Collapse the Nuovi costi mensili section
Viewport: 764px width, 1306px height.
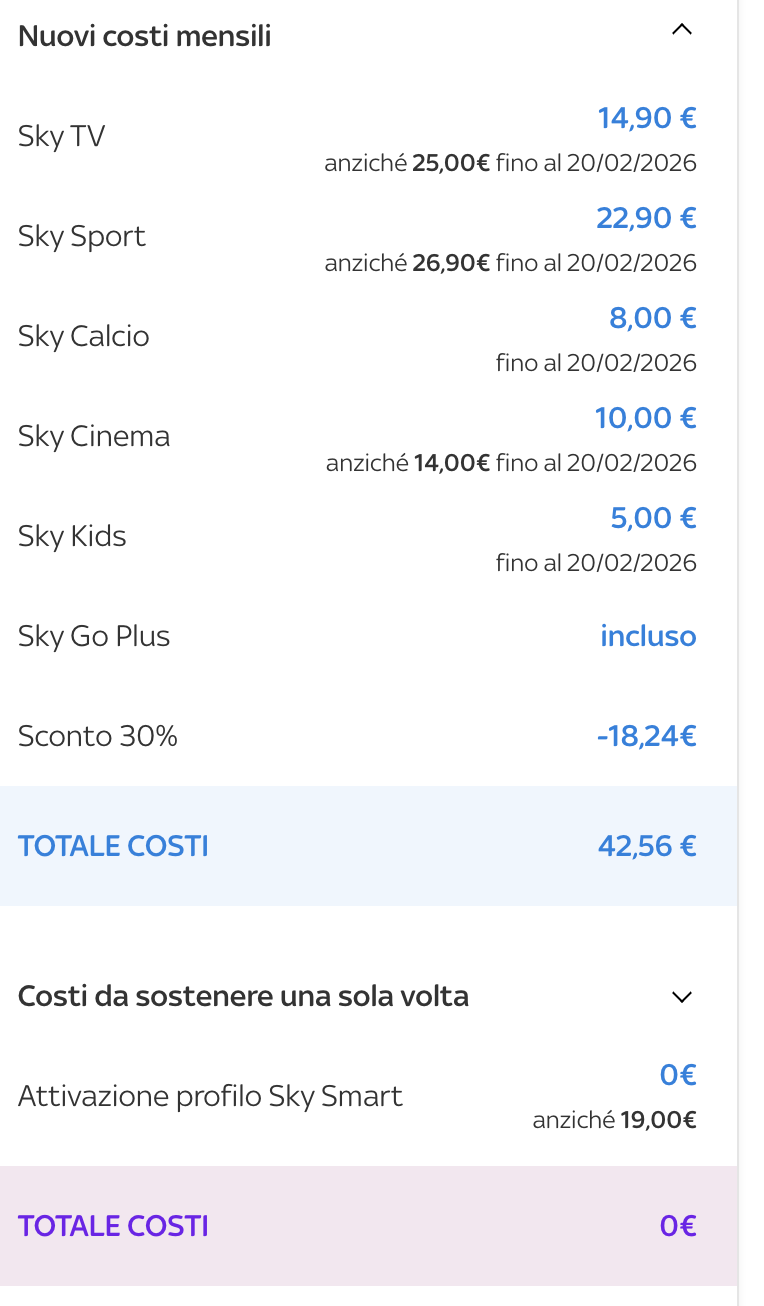[682, 30]
